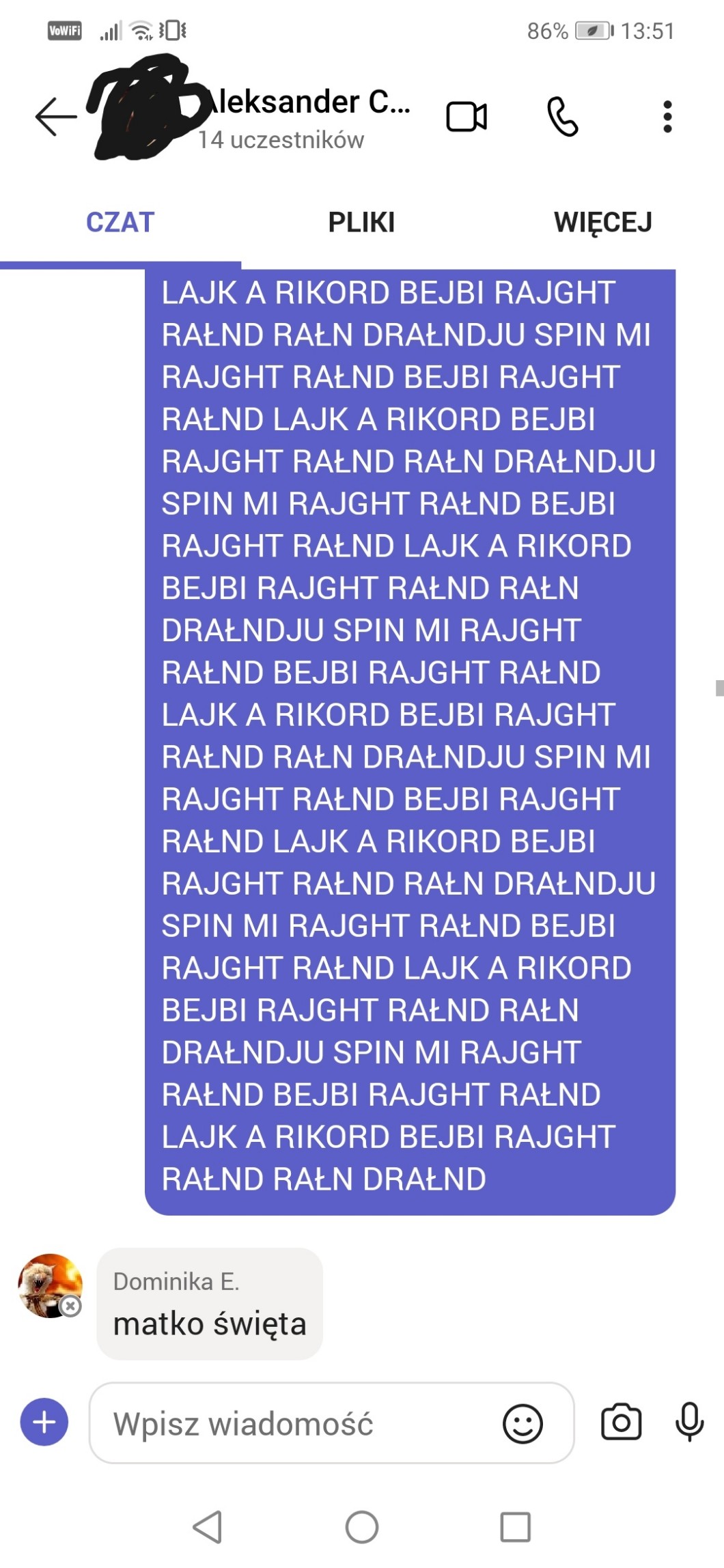The height and width of the screenshot is (1568, 724).
Task: Start an audio call
Action: click(x=562, y=117)
